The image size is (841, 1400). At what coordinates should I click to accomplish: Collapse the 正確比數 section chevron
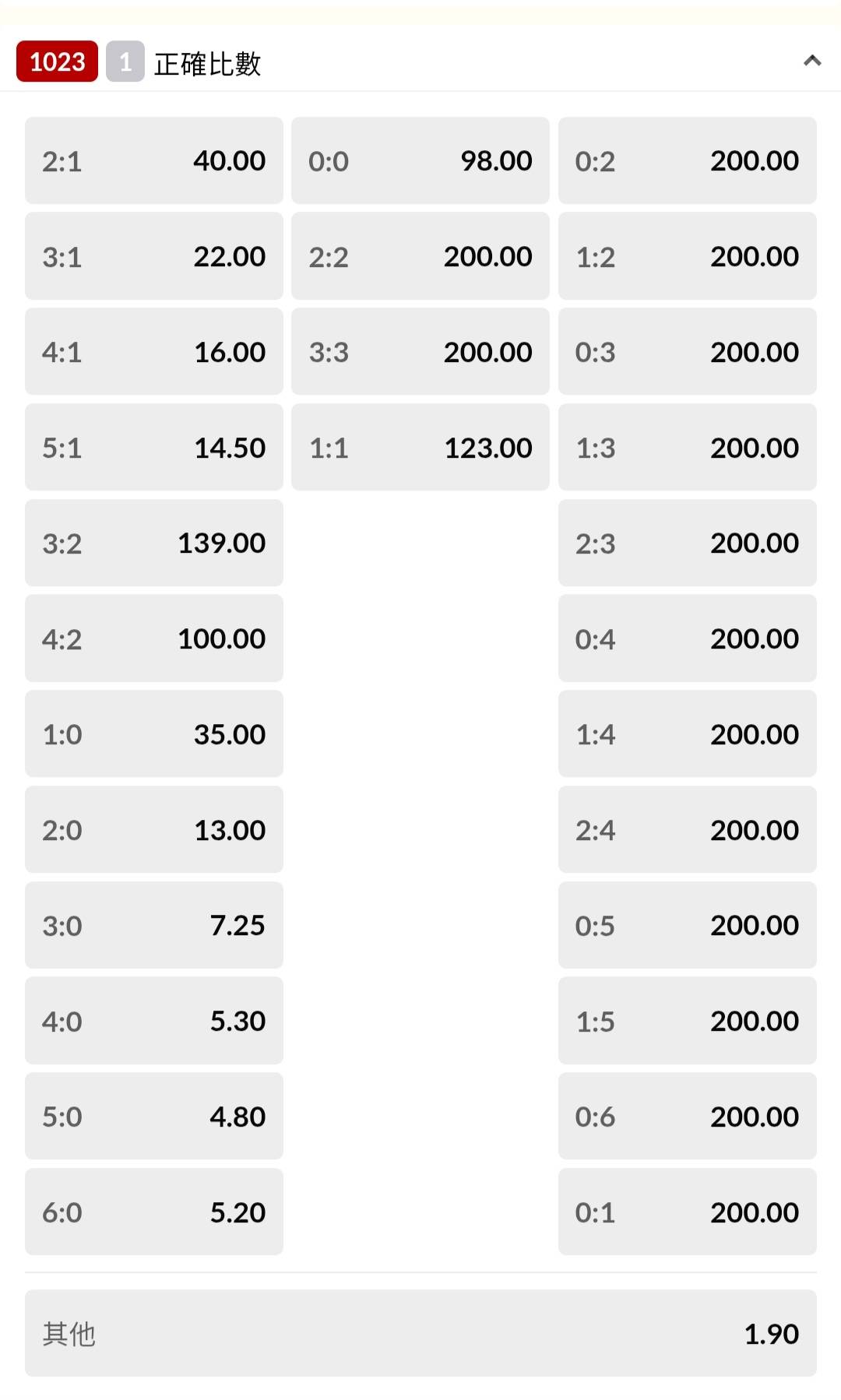[x=812, y=61]
